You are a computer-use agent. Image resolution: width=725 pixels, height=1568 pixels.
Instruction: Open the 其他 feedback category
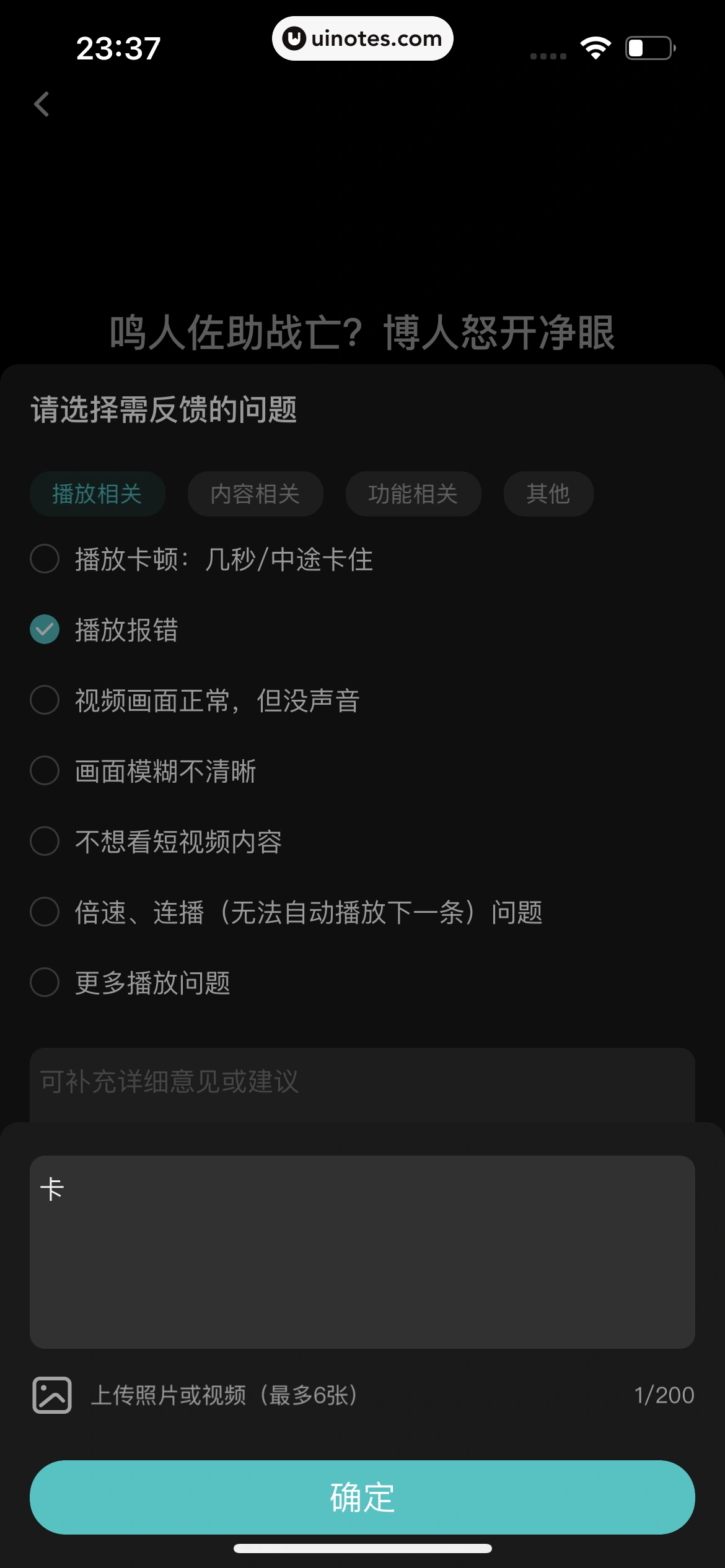point(548,494)
